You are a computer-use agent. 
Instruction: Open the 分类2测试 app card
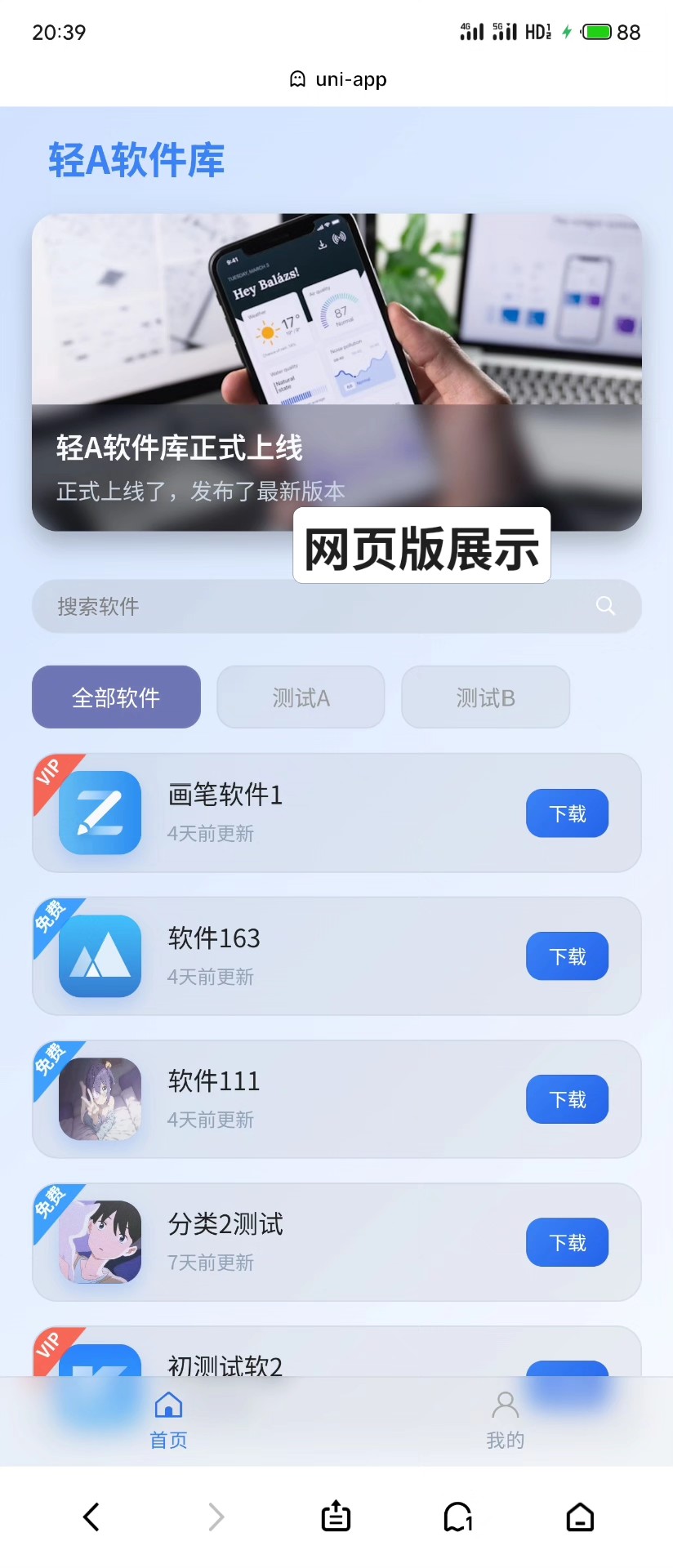[x=327, y=1242]
